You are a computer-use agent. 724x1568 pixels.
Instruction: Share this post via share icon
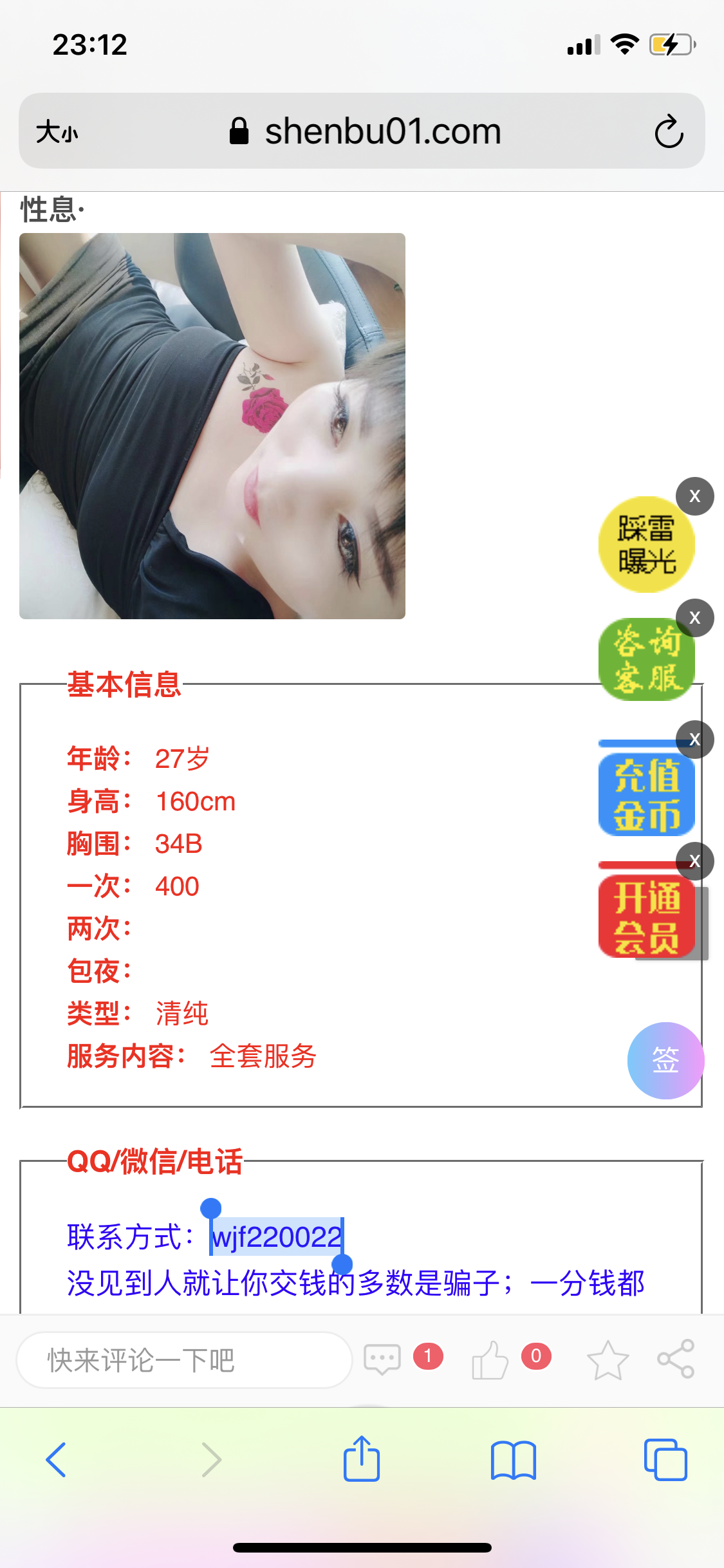tap(676, 1359)
